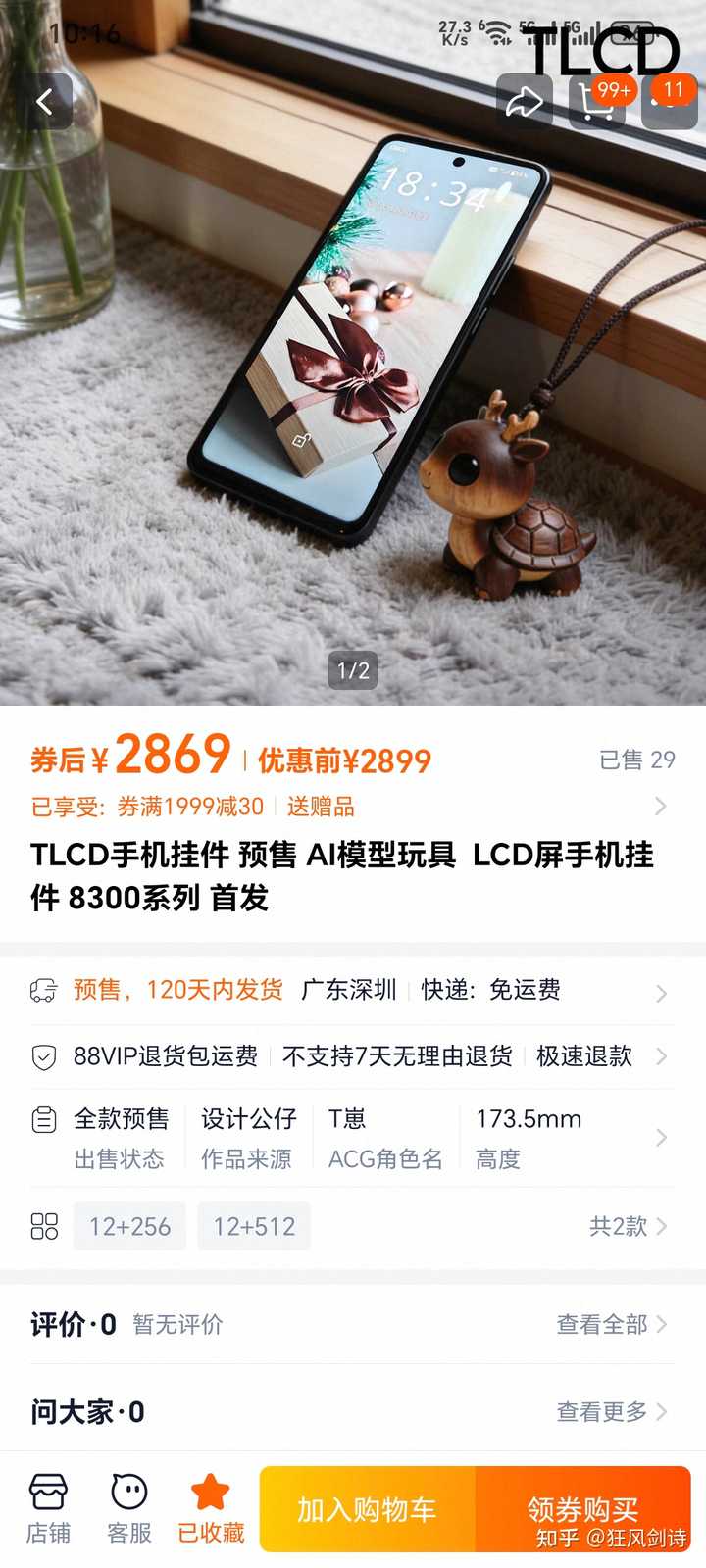Show all variants via 共2款
Screen dimensions: 706x1568
(628, 1226)
